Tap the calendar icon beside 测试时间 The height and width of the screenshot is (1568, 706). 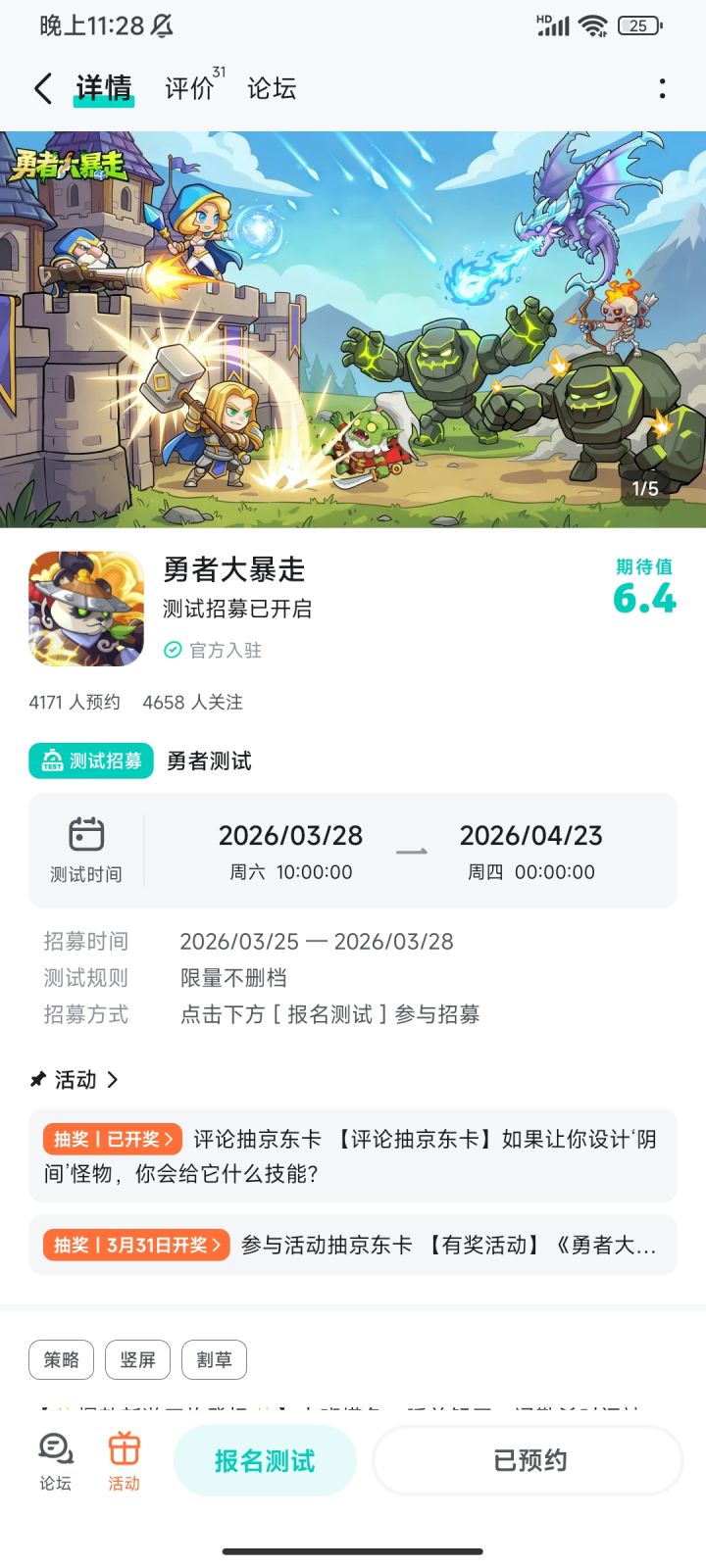[x=86, y=833]
